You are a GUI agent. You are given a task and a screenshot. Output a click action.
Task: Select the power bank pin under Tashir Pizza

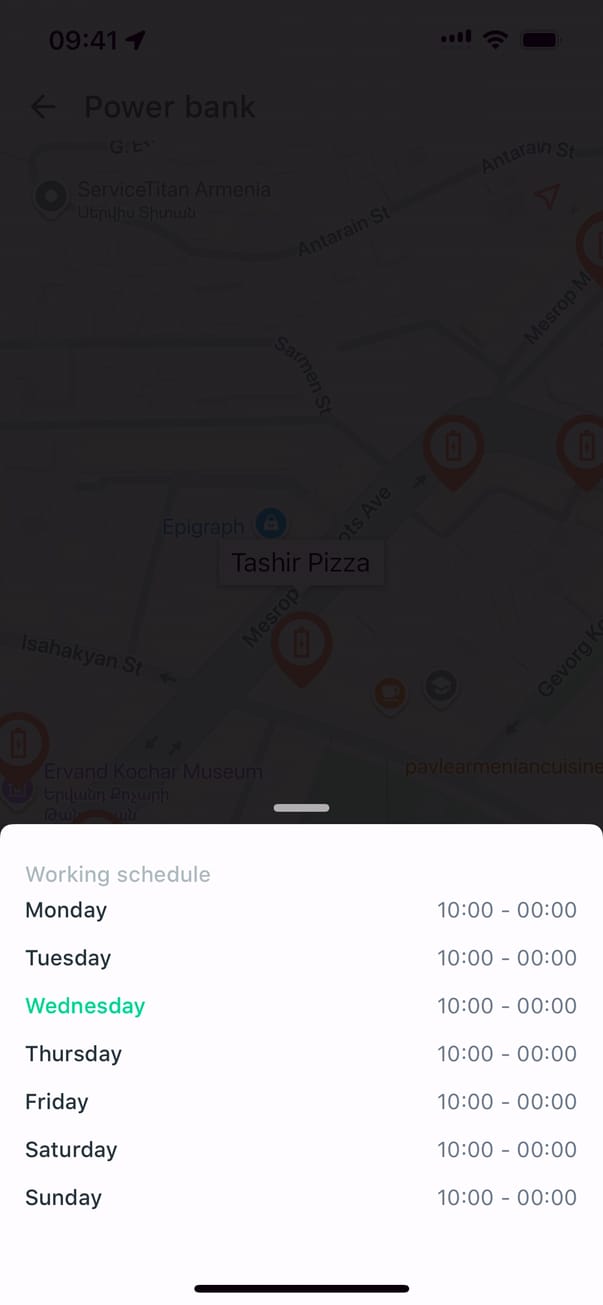[301, 645]
